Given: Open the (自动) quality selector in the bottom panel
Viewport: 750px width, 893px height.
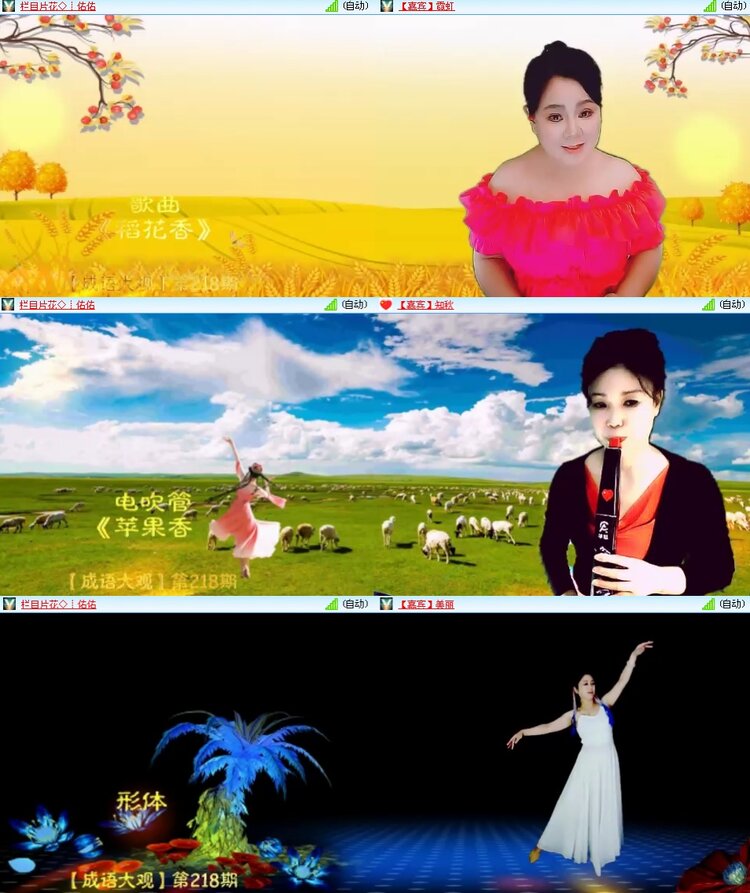Looking at the screenshot, I should (357, 603).
